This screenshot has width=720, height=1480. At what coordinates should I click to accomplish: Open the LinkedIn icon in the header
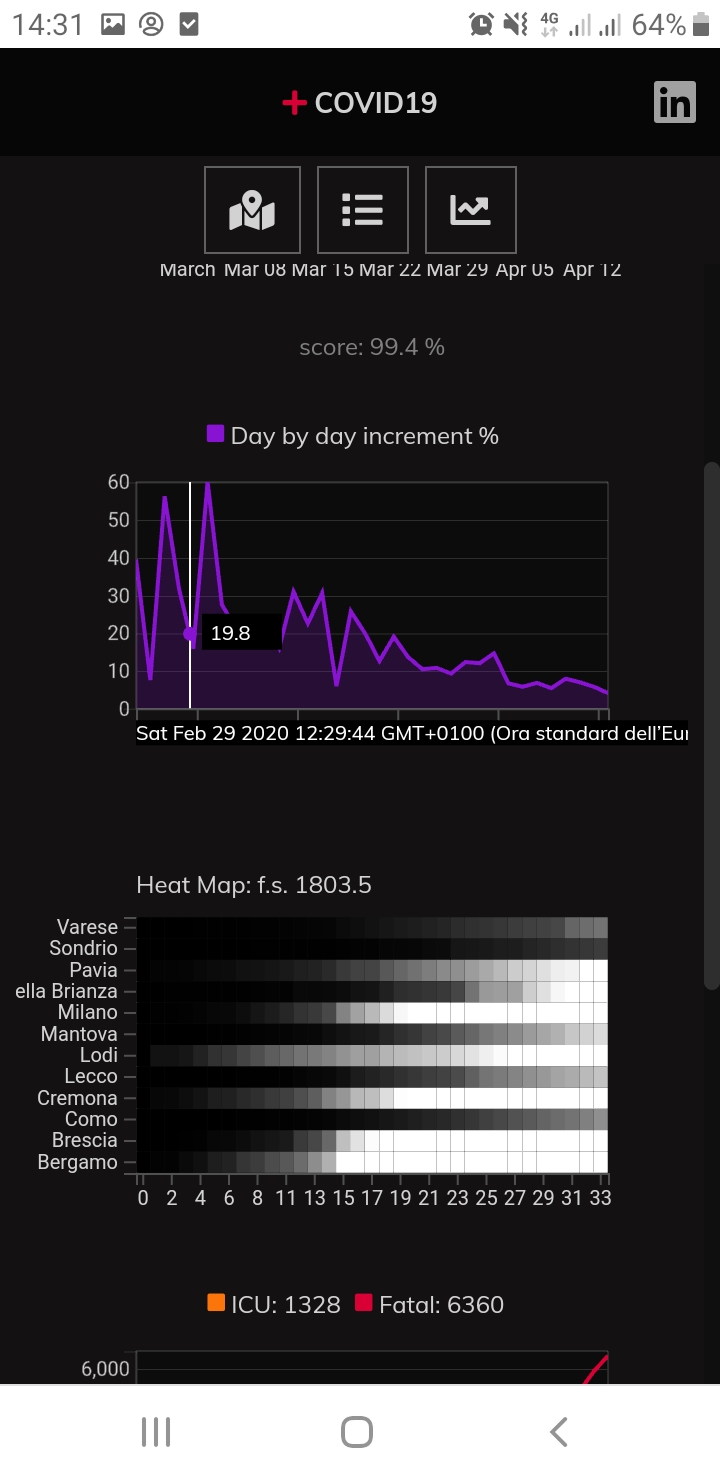pyautogui.click(x=675, y=102)
